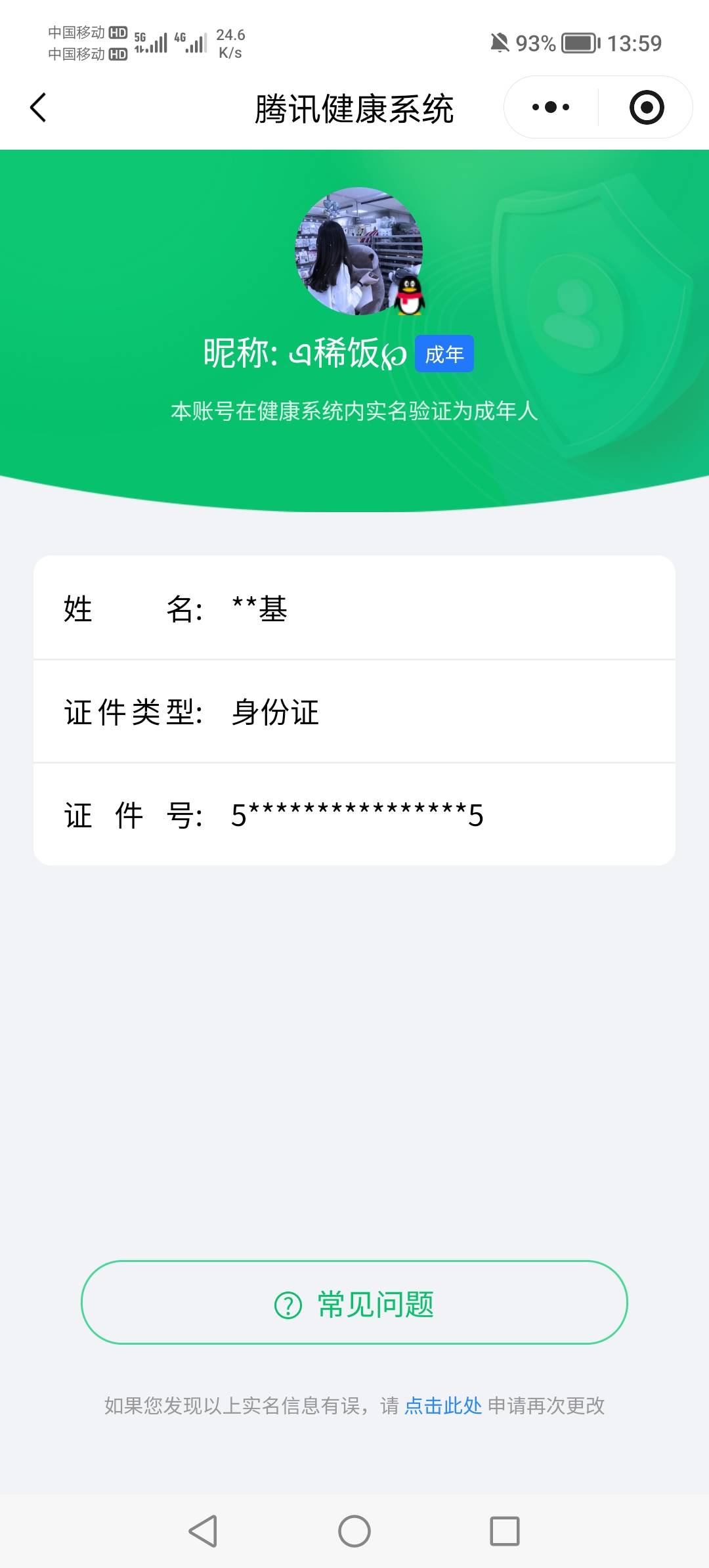709x1568 pixels.
Task: Expand the 姓名 name row
Action: click(354, 609)
